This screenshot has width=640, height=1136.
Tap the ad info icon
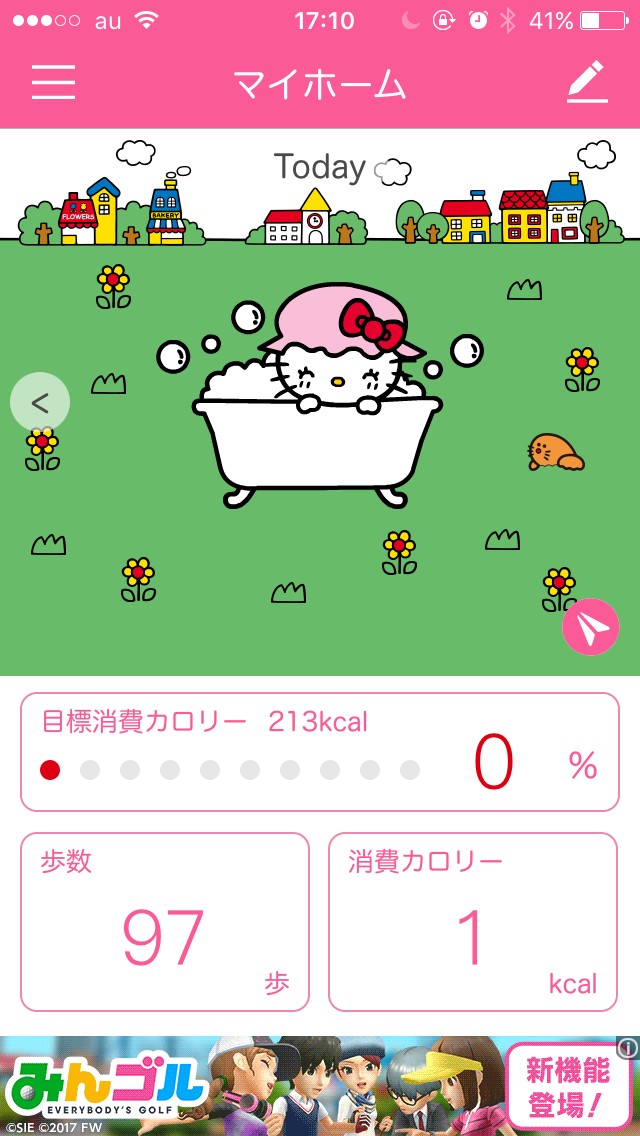pyautogui.click(x=627, y=1047)
